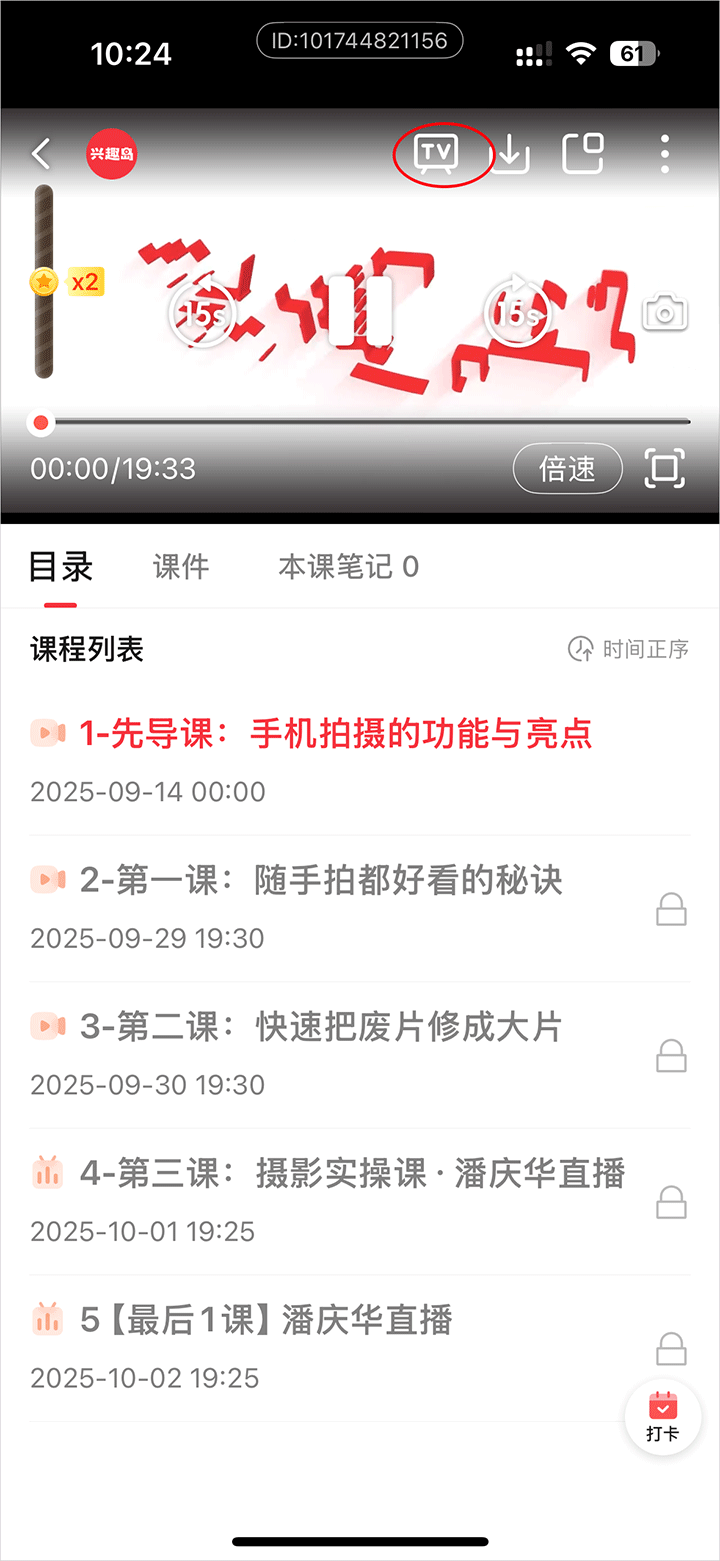720x1561 pixels.
Task: Open the 倍速 playback speed options
Action: [x=567, y=468]
